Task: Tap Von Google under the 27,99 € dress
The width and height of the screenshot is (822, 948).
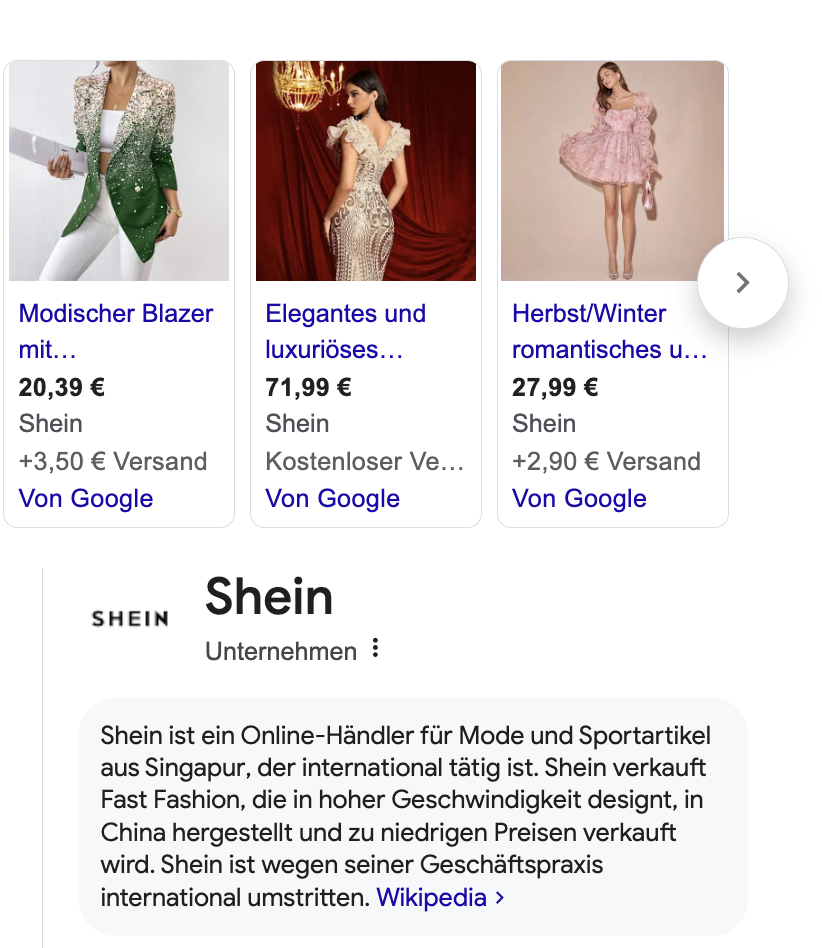Action: point(579,498)
